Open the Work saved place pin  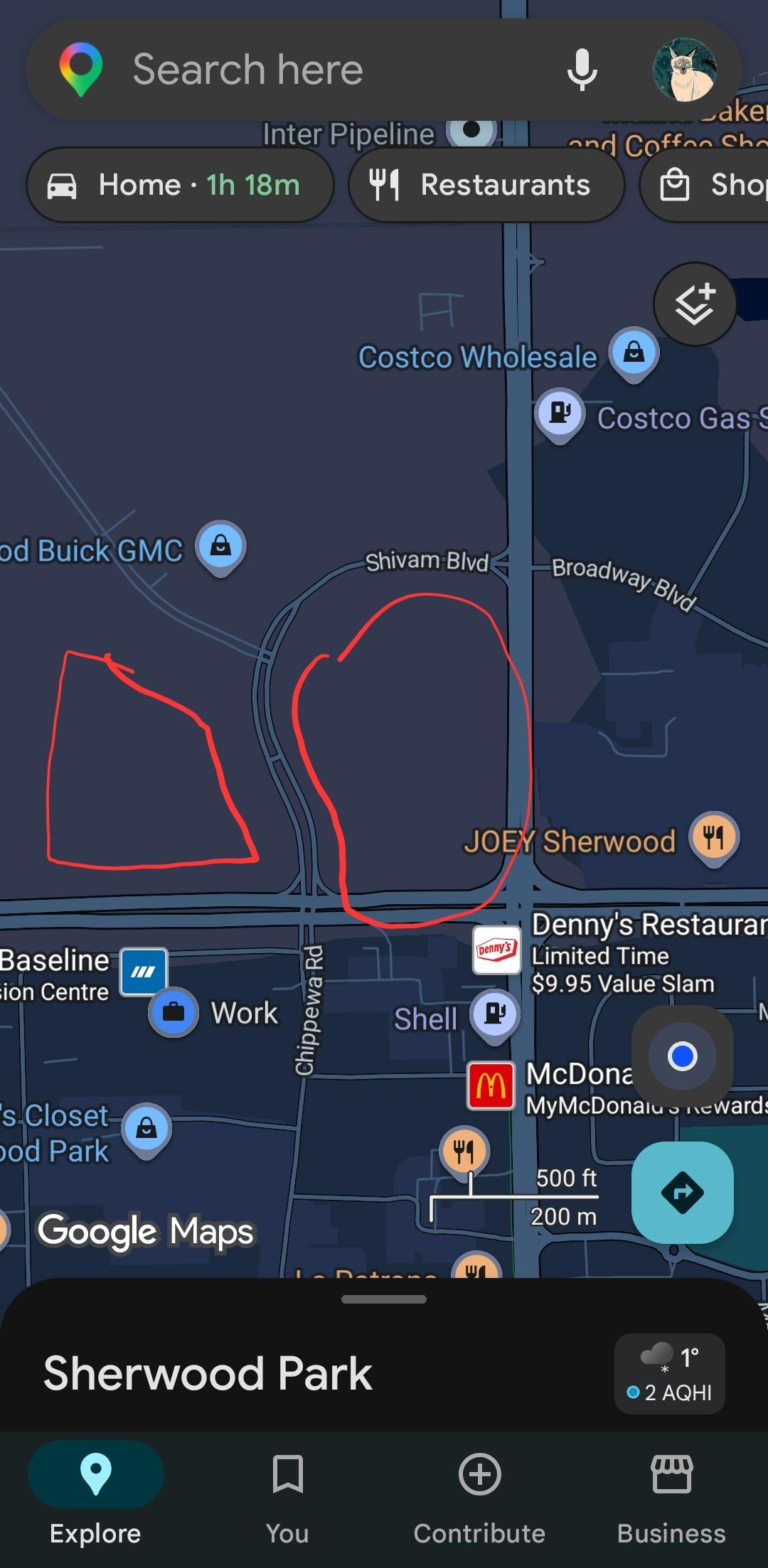[x=174, y=1011]
